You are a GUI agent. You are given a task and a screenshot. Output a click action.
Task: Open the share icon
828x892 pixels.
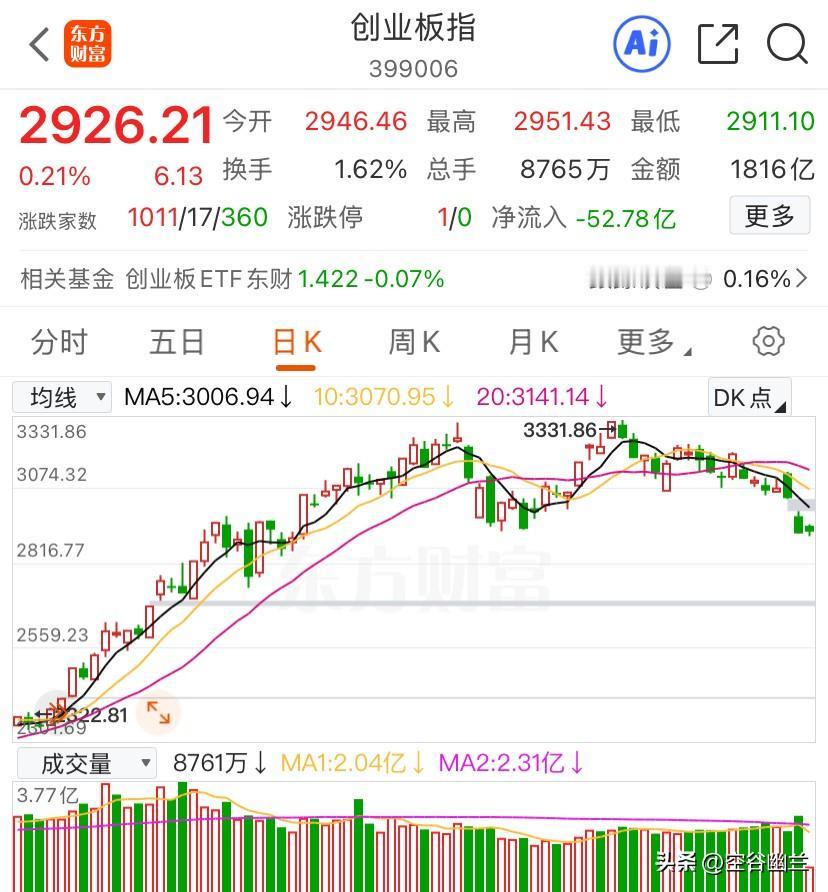(717, 44)
